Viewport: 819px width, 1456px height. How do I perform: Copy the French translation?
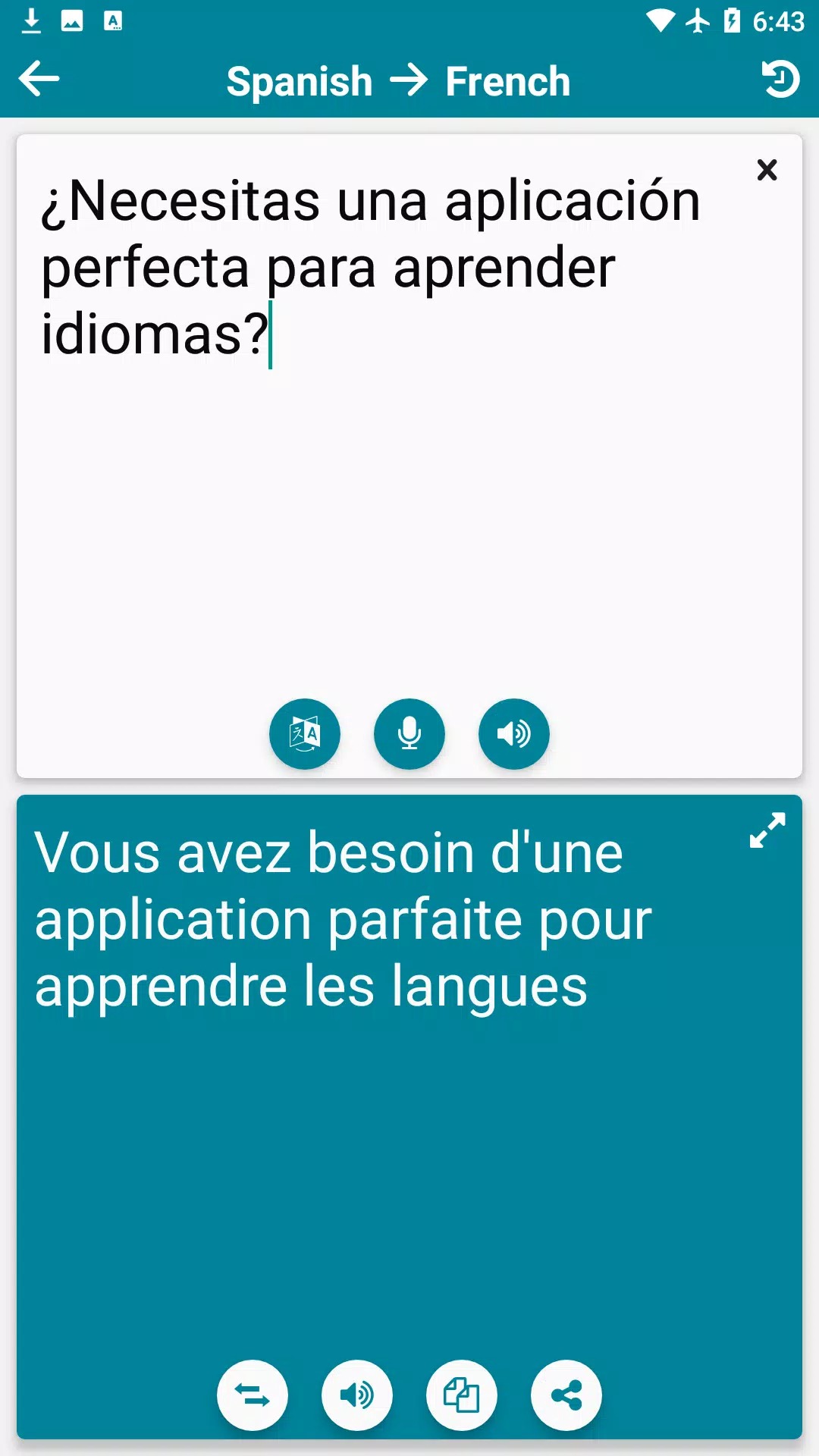462,1395
